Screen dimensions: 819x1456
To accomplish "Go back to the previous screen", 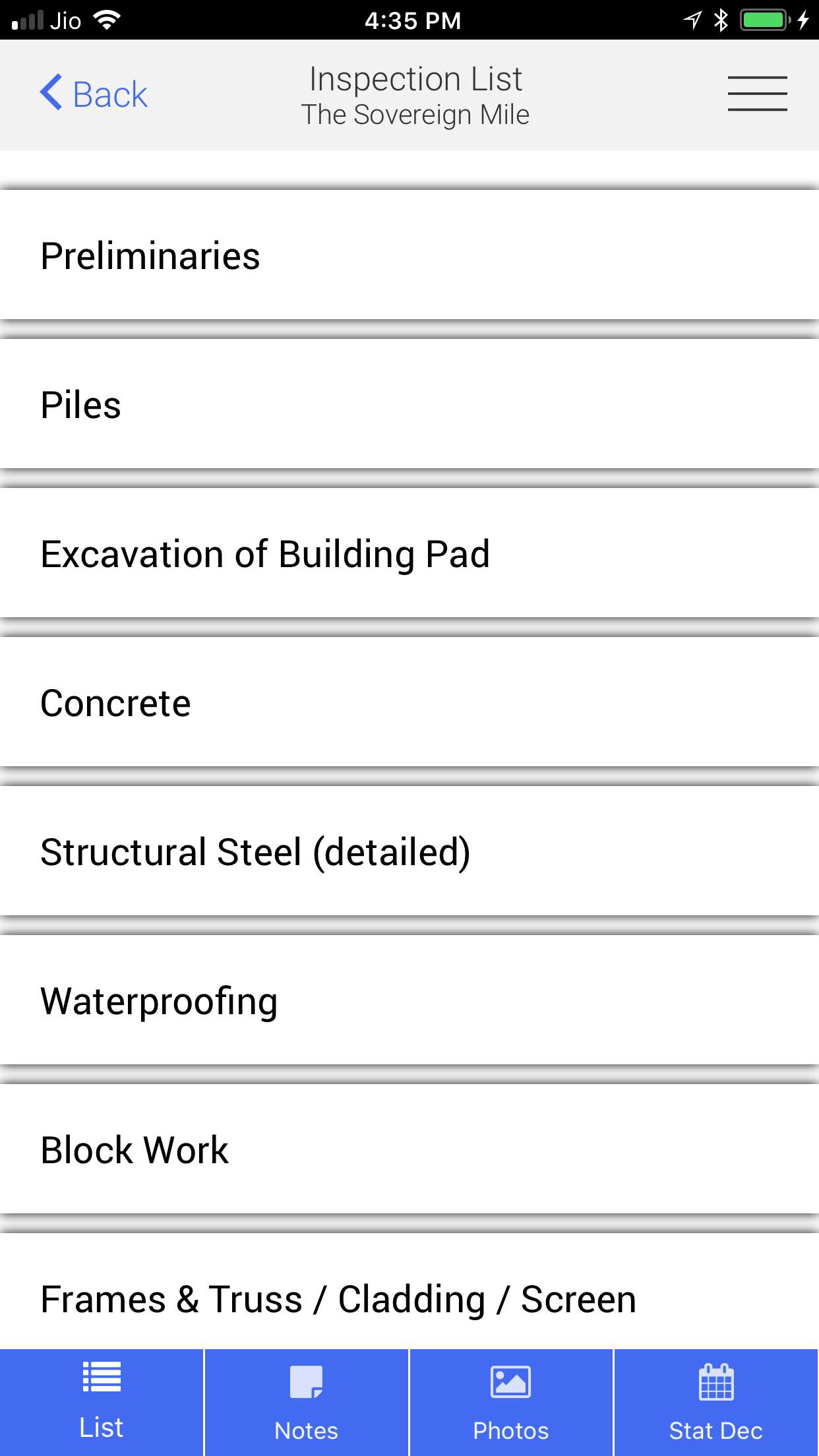I will point(94,94).
